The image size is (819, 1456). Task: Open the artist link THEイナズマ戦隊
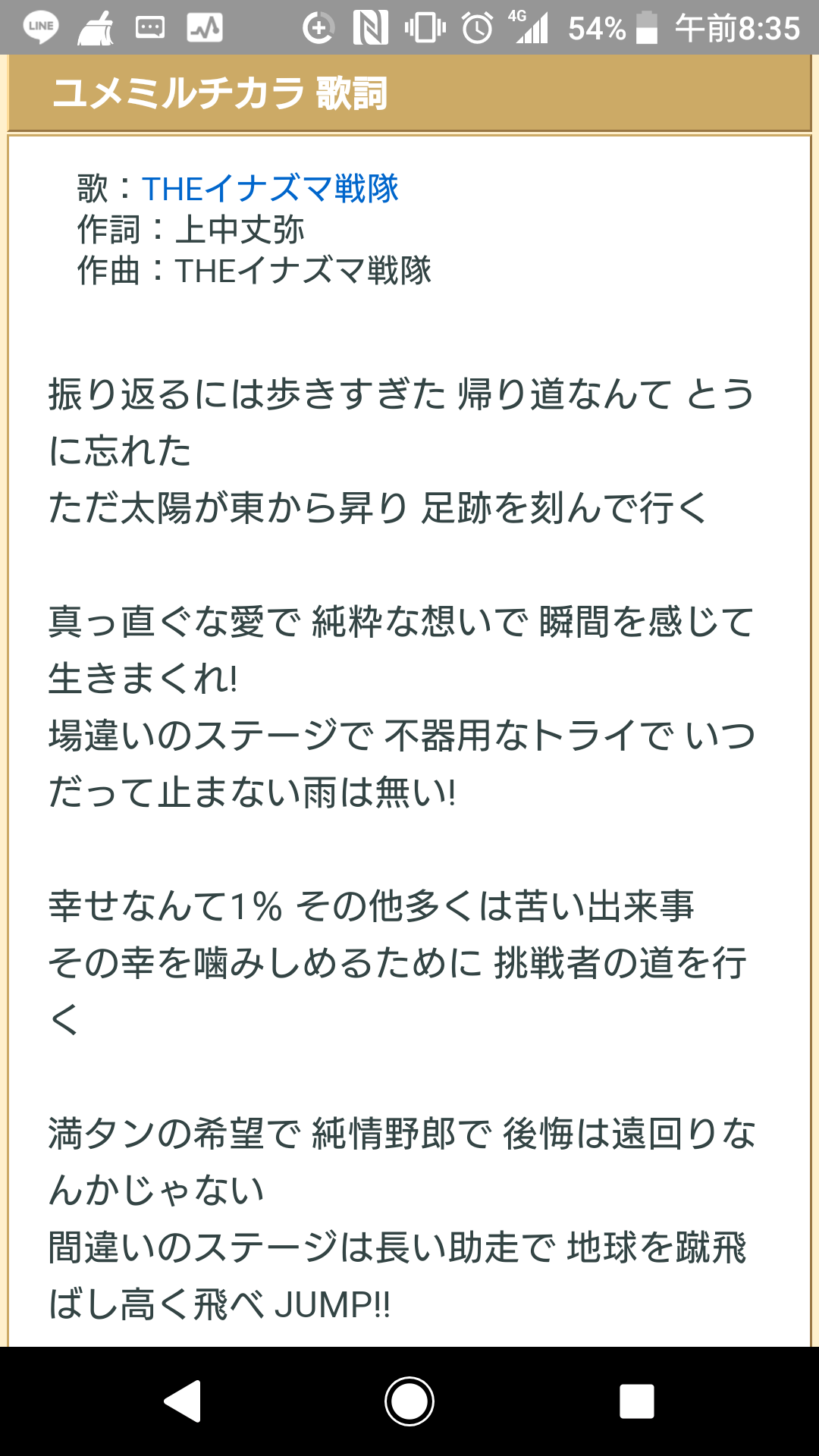click(270, 189)
